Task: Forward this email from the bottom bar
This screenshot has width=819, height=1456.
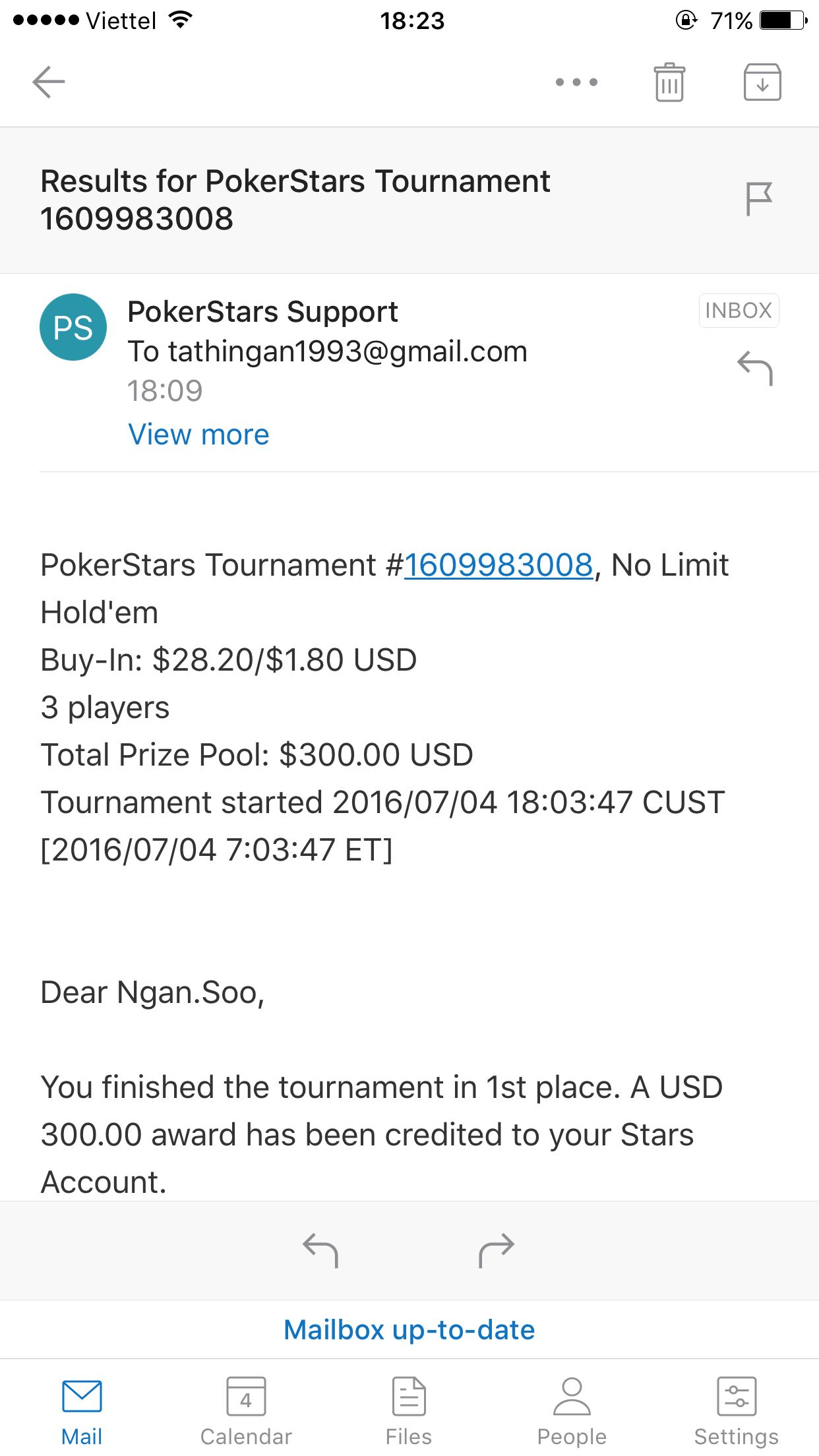Action: coord(497,1250)
